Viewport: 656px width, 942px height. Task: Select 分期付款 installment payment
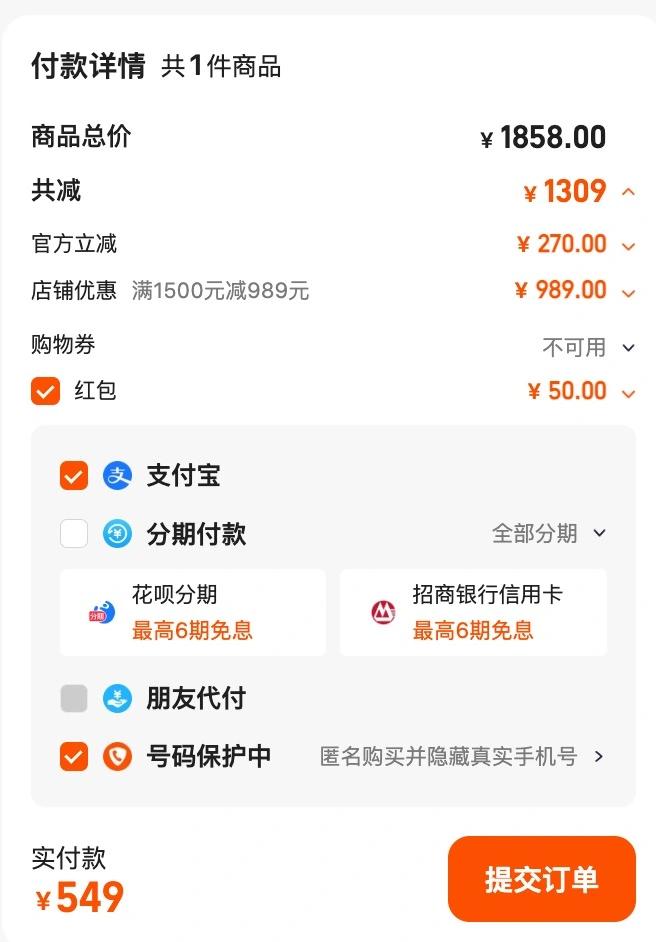tap(74, 534)
